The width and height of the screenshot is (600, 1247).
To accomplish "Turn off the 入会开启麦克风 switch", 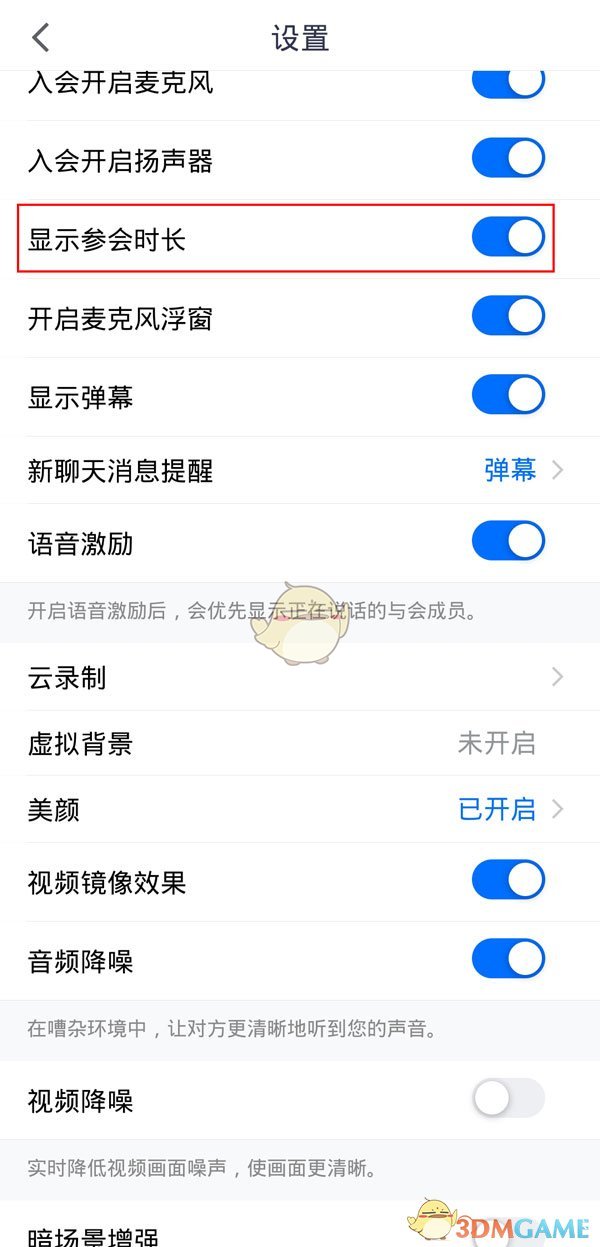I will point(508,83).
